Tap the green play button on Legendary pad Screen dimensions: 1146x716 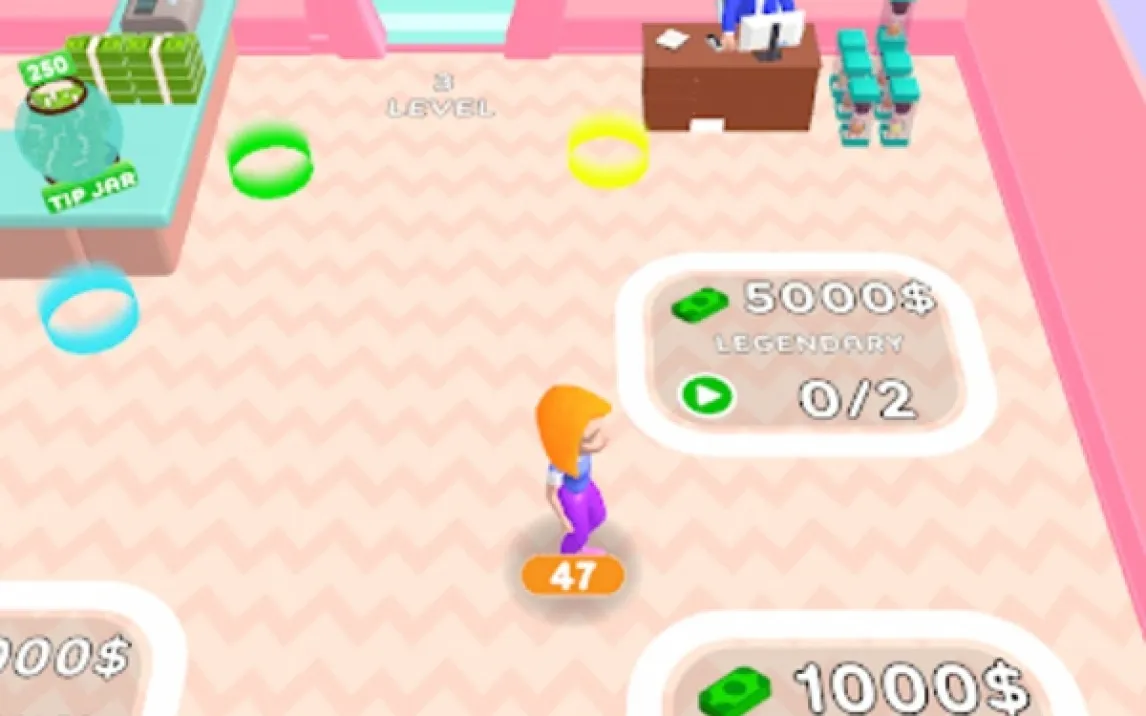click(x=706, y=397)
